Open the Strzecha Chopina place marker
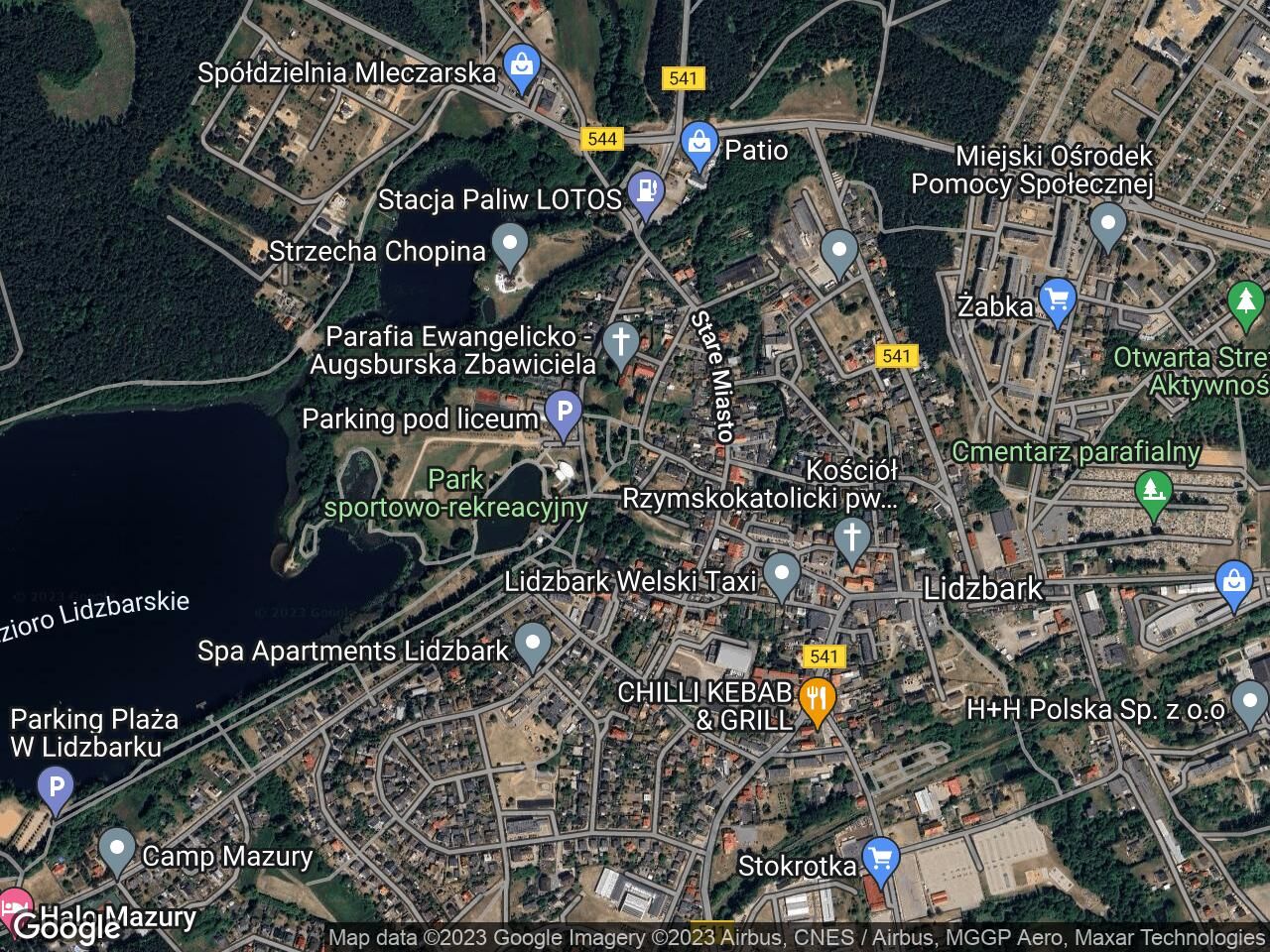Viewport: 1270px width, 952px height. [511, 244]
